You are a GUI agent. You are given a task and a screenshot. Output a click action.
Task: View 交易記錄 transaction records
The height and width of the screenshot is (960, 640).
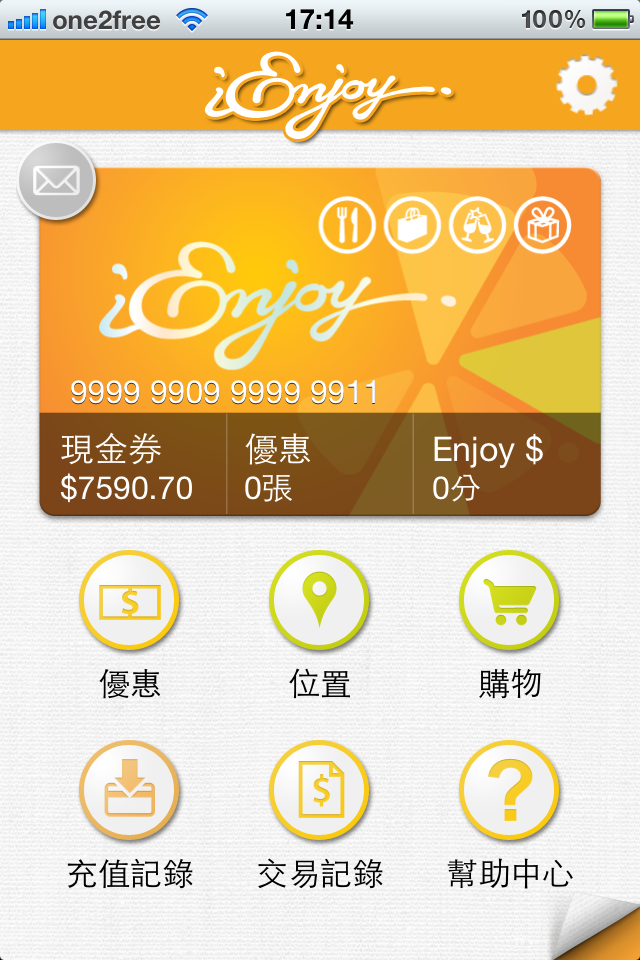[319, 790]
